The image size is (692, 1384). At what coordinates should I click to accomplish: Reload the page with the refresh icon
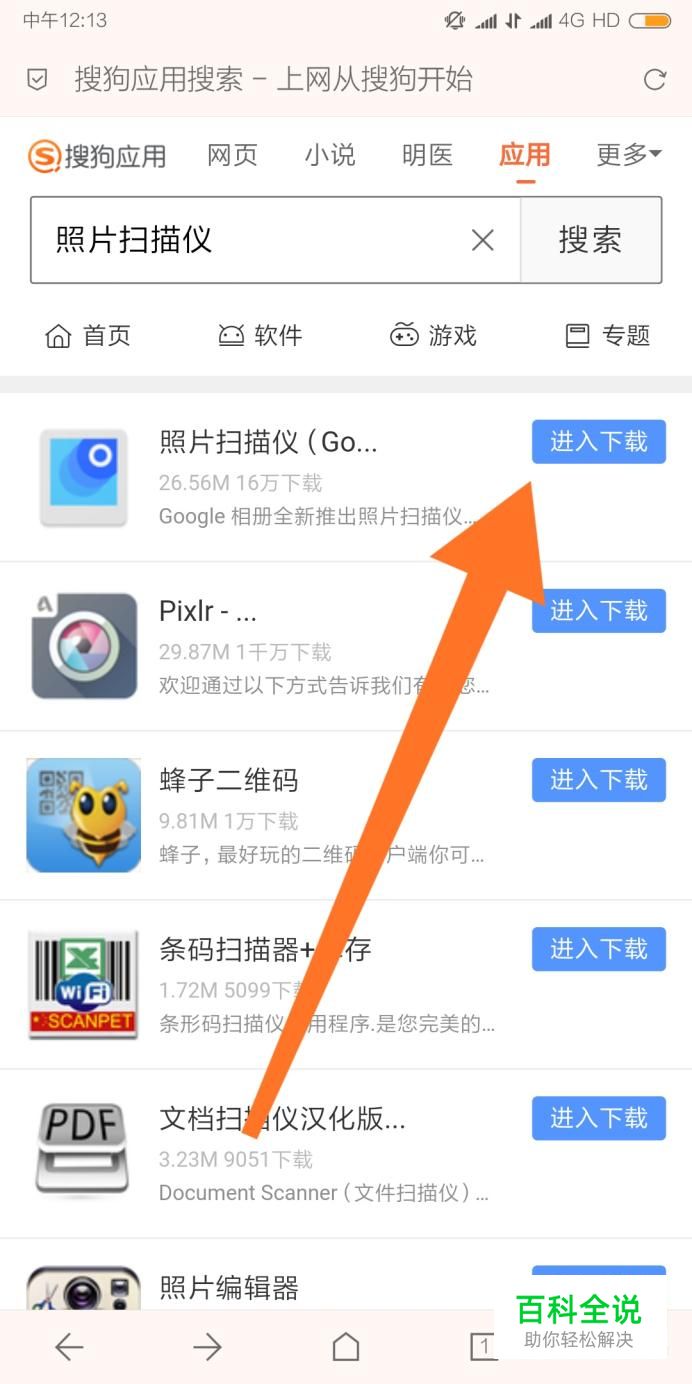[x=654, y=80]
